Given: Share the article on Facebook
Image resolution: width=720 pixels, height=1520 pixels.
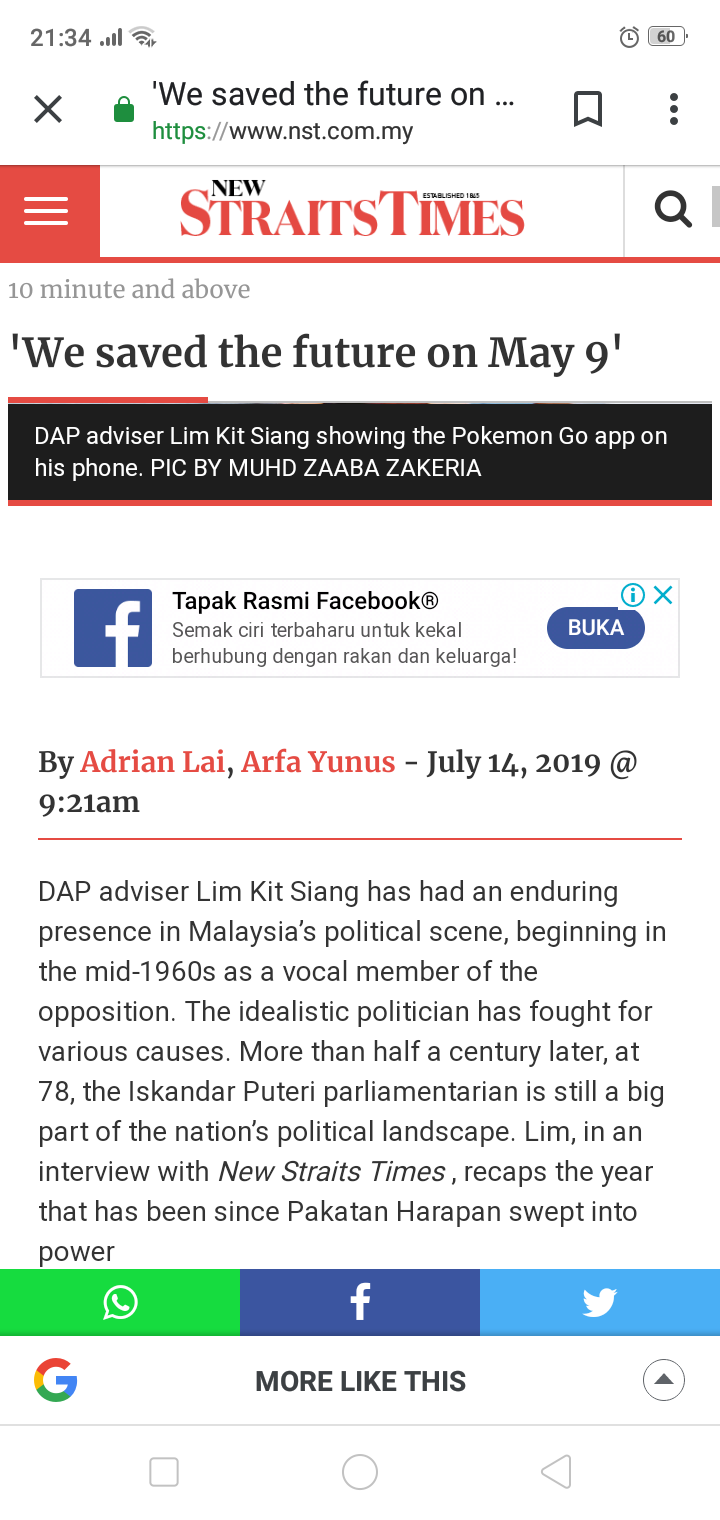Looking at the screenshot, I should coord(360,1302).
